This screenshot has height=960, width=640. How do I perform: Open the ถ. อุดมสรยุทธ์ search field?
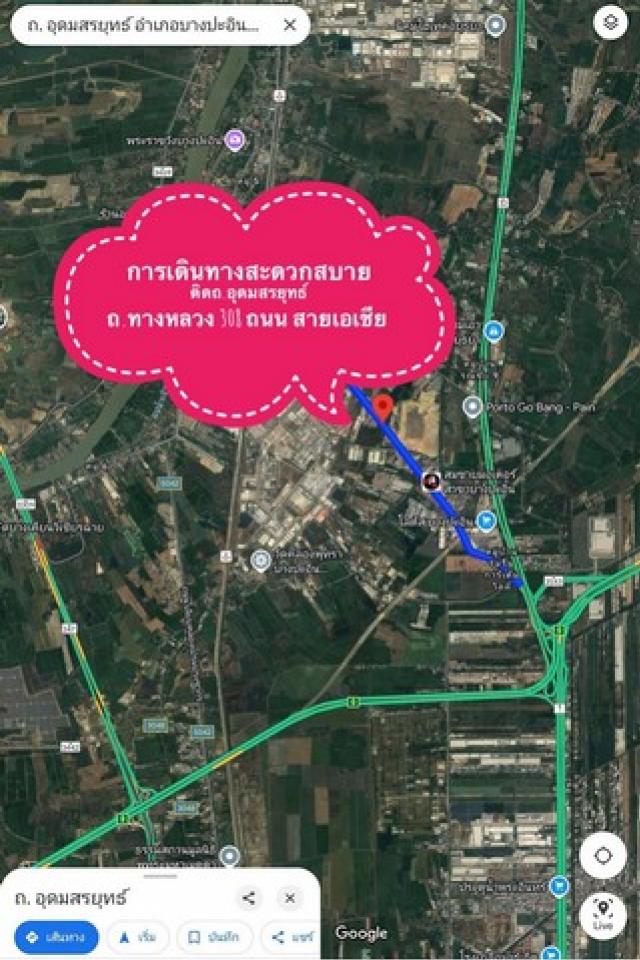(140, 26)
